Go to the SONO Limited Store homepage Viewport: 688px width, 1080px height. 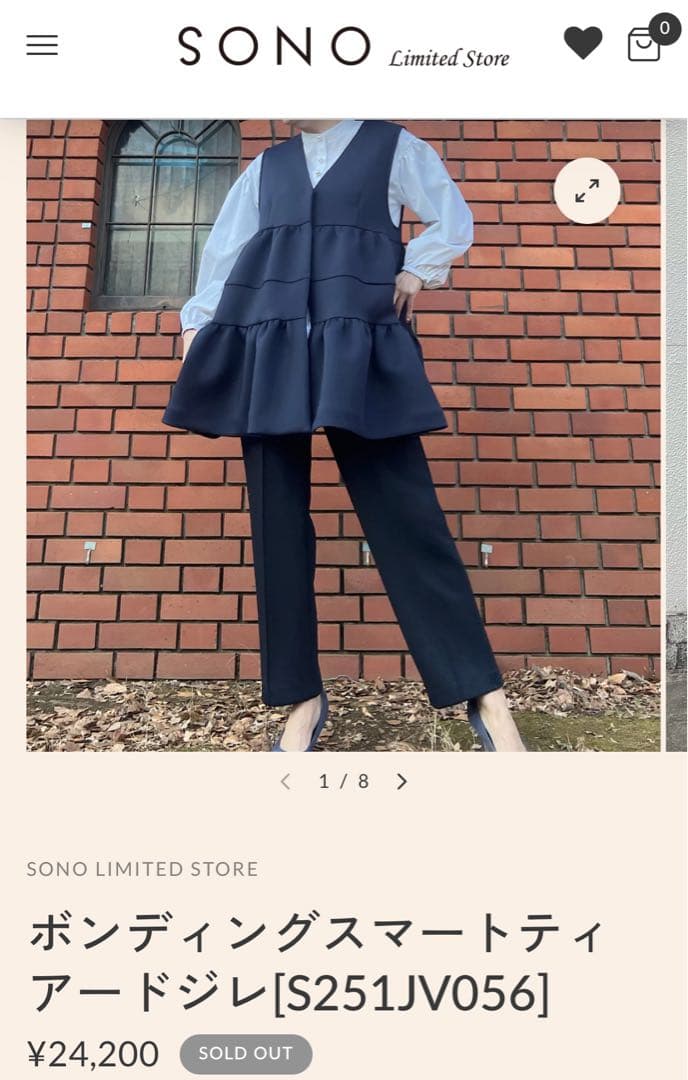pyautogui.click(x=343, y=47)
